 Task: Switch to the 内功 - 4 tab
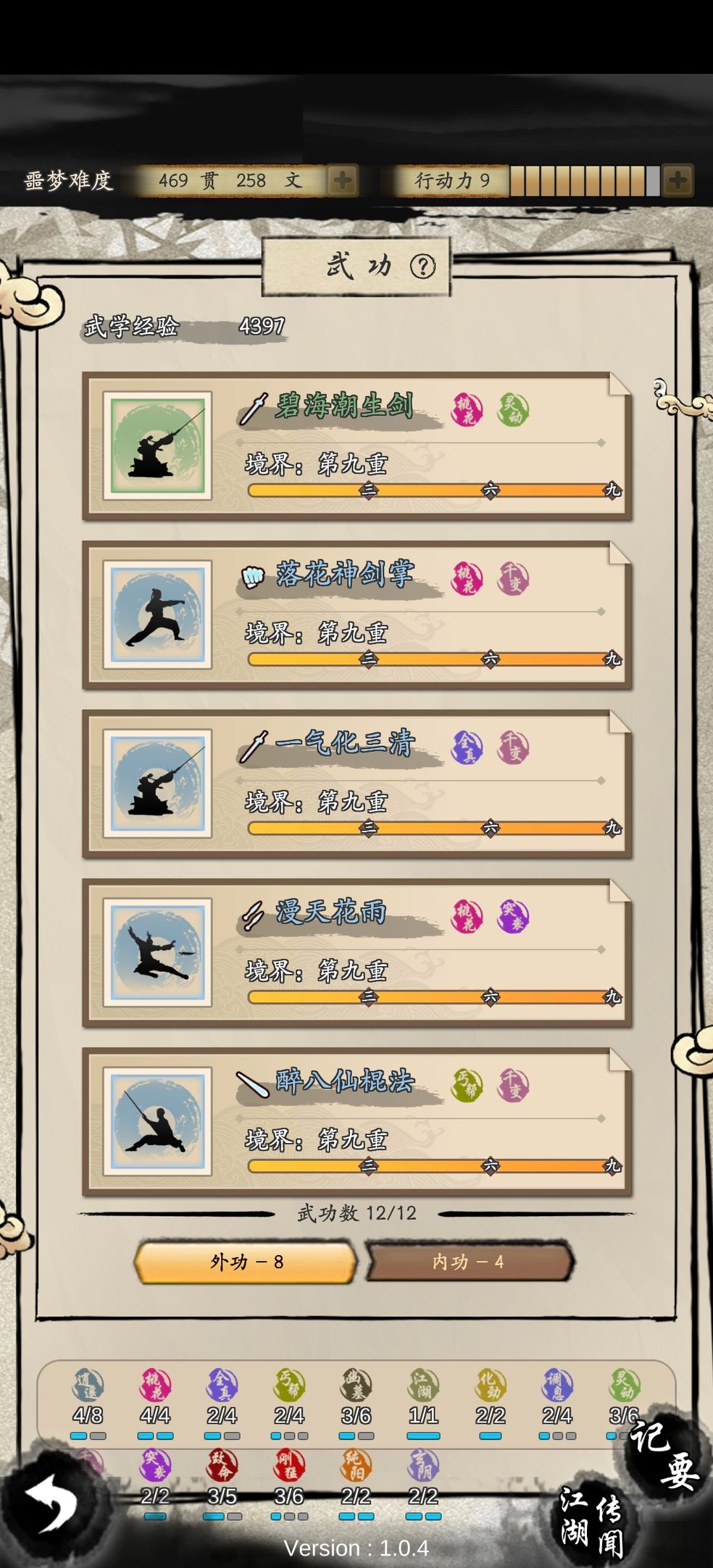469,1262
